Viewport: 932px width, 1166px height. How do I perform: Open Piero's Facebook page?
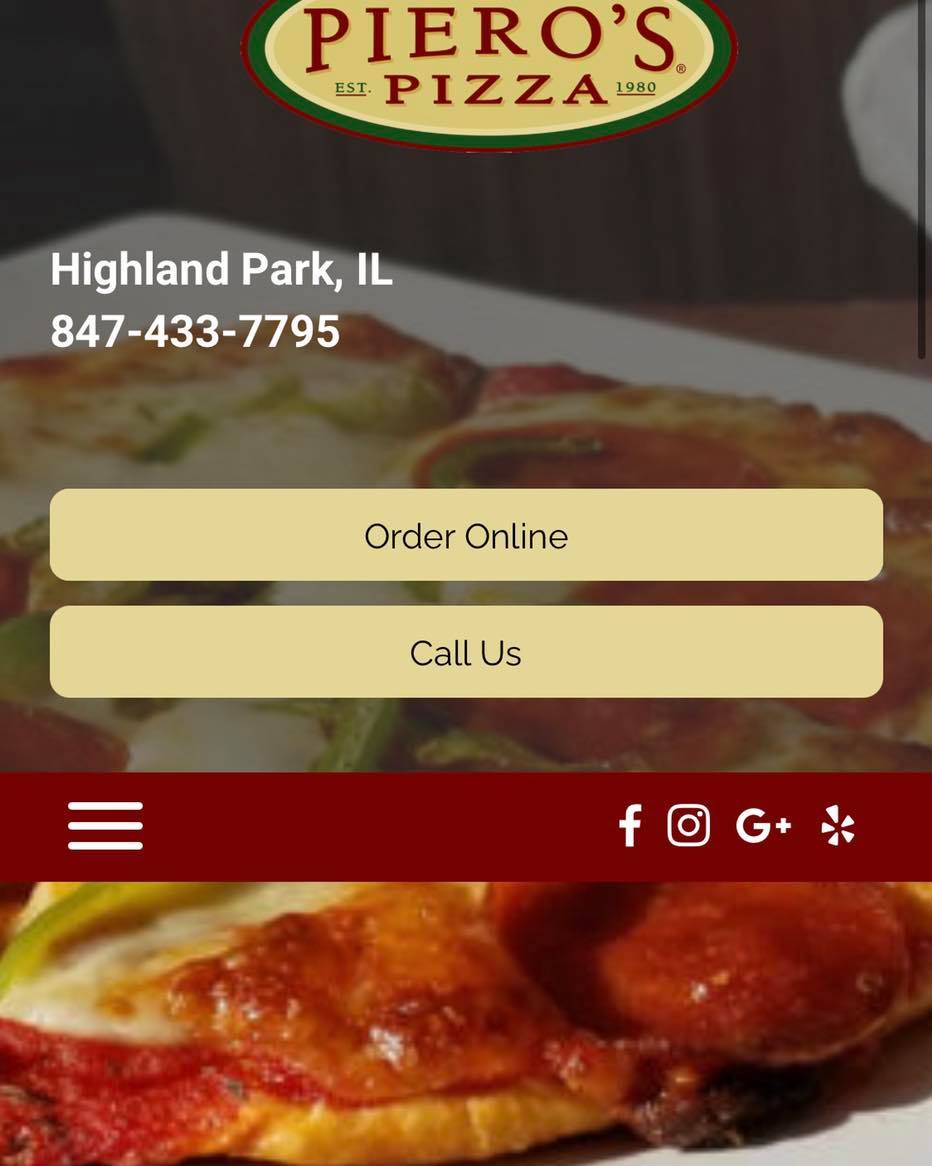click(629, 826)
